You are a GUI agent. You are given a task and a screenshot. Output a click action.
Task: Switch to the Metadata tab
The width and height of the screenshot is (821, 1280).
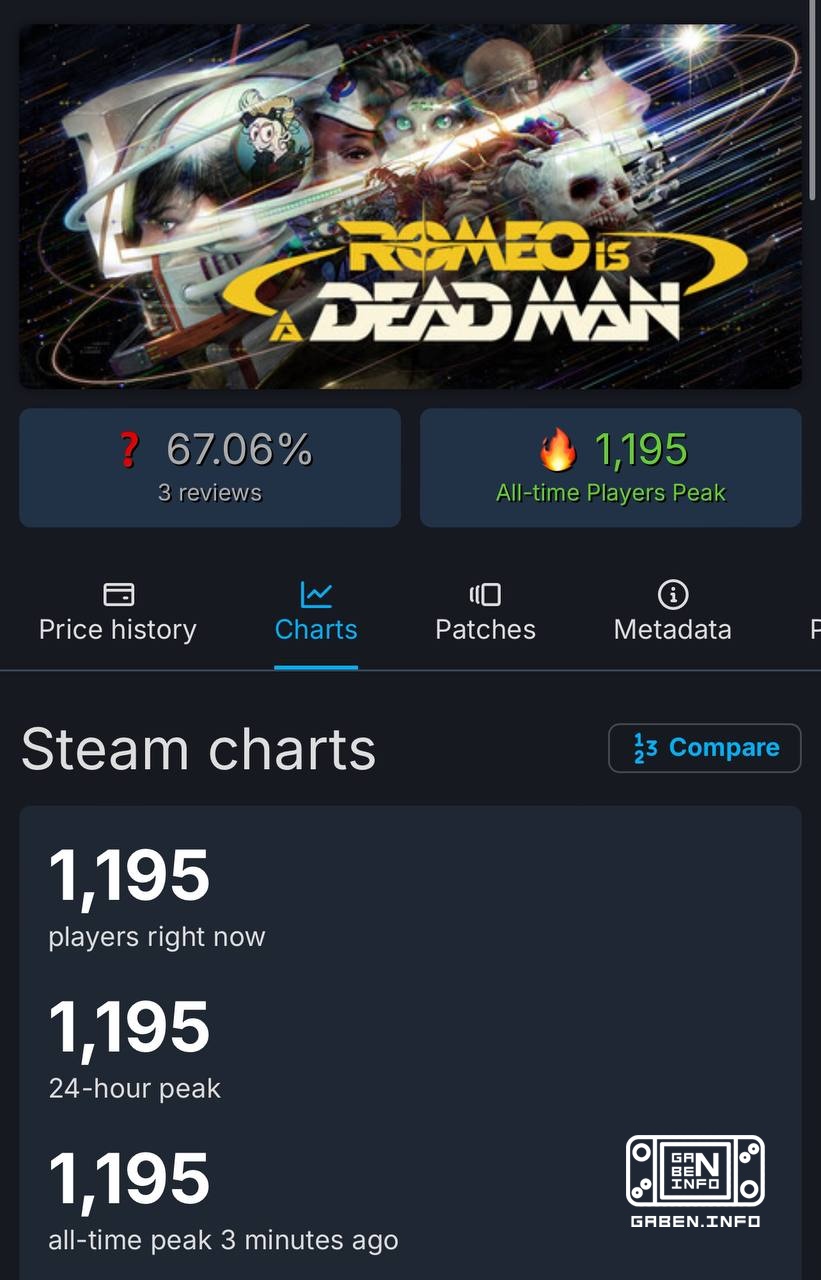[x=672, y=629]
